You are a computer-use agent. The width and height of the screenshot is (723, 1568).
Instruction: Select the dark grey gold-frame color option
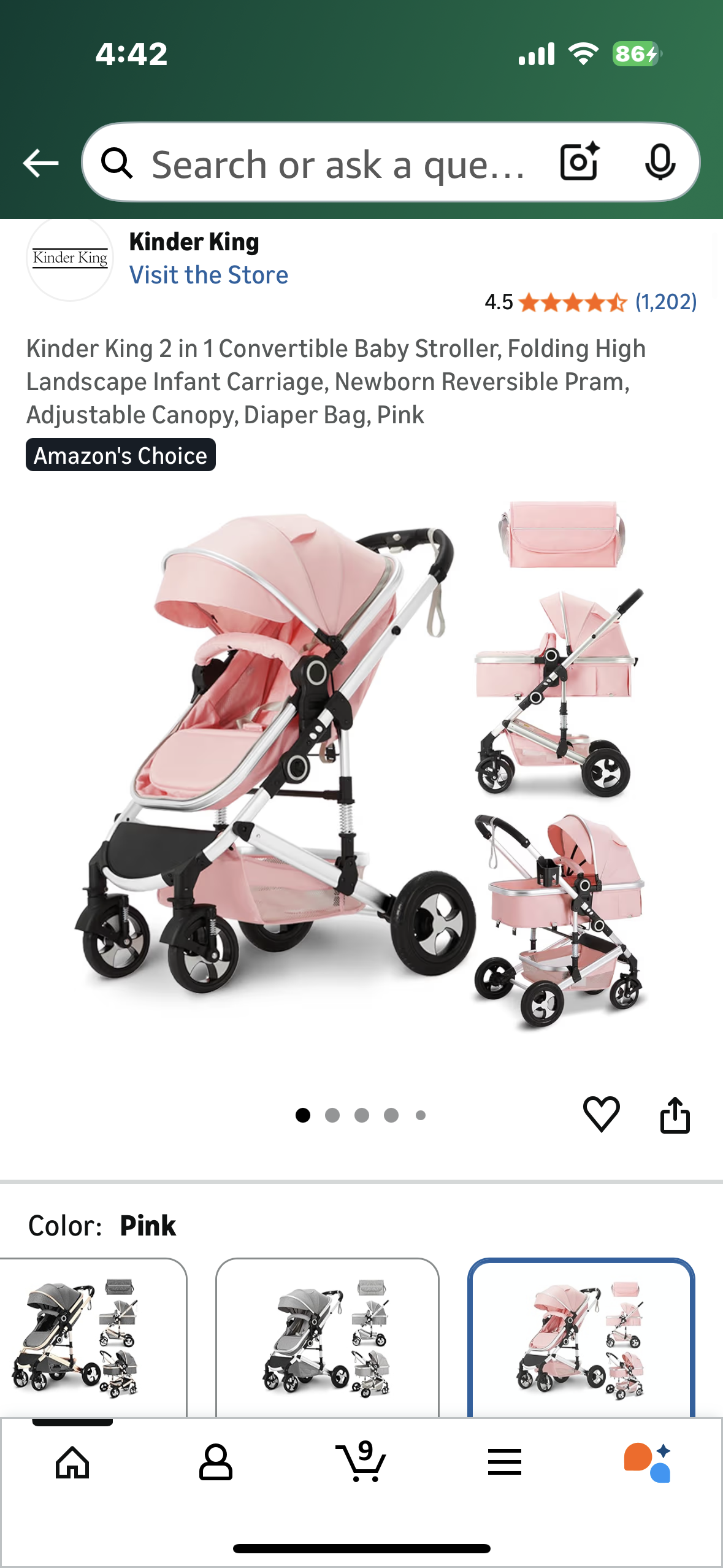click(x=92, y=1337)
